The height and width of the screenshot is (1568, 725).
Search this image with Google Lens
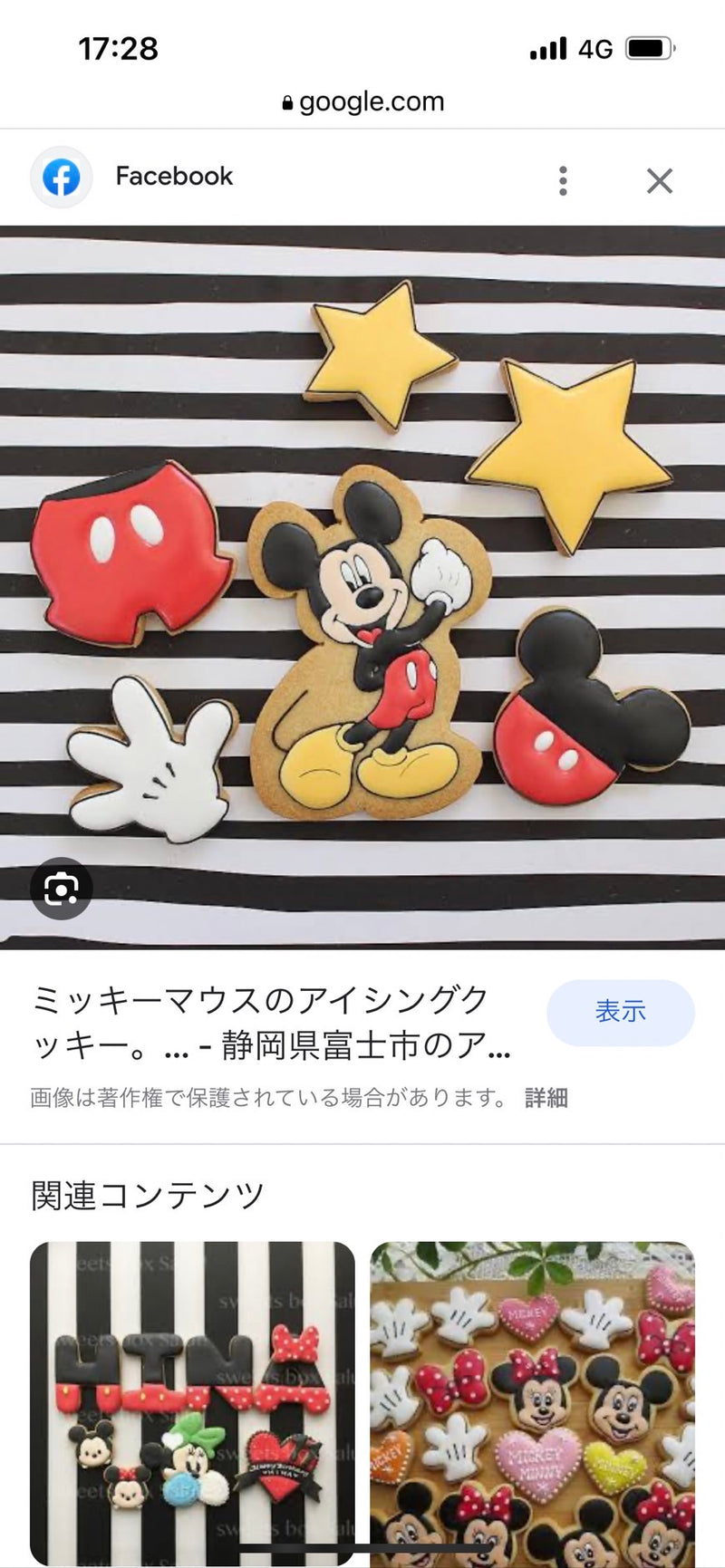(61, 889)
